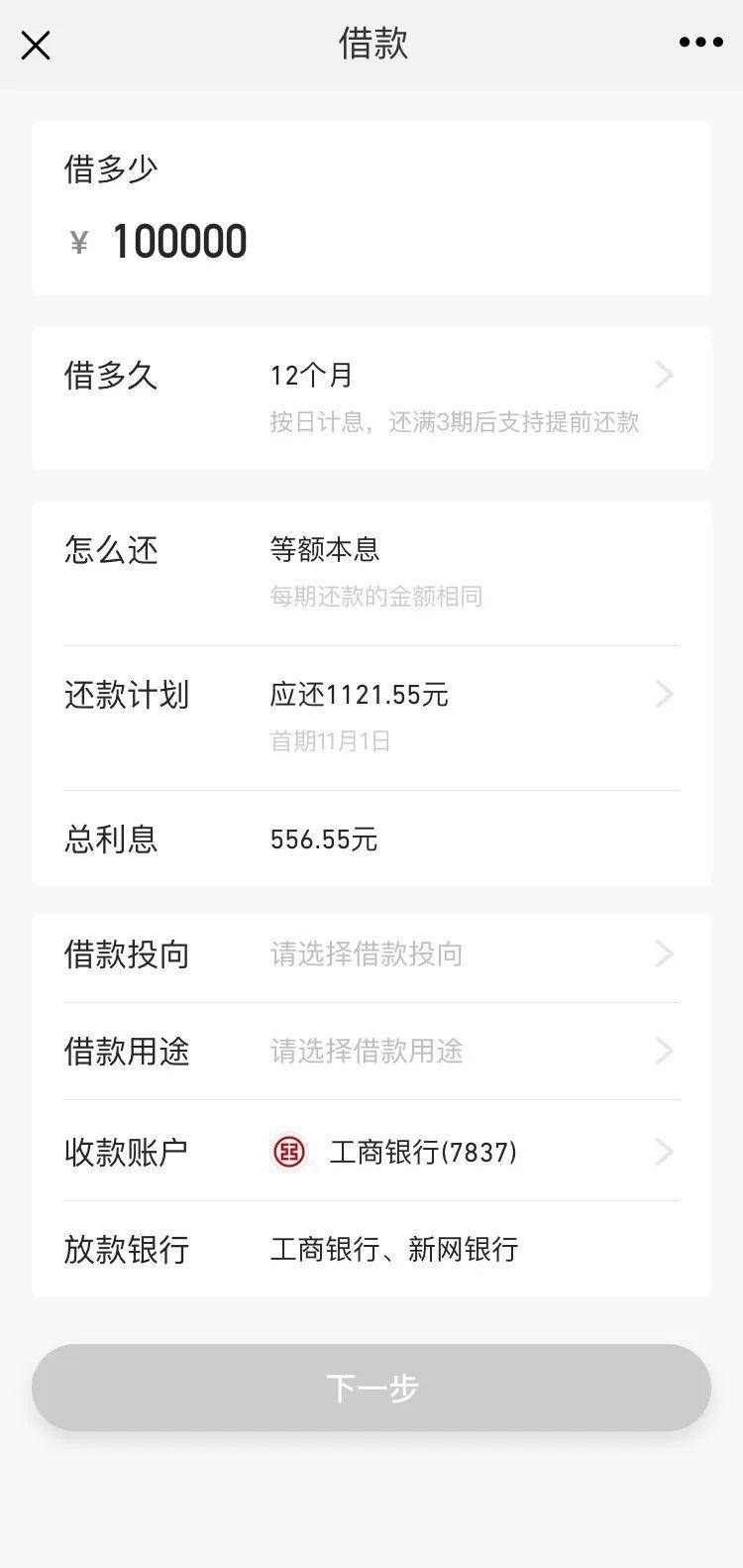The image size is (743, 1568).
Task: Tap the 下一步 next step button
Action: point(371,1388)
